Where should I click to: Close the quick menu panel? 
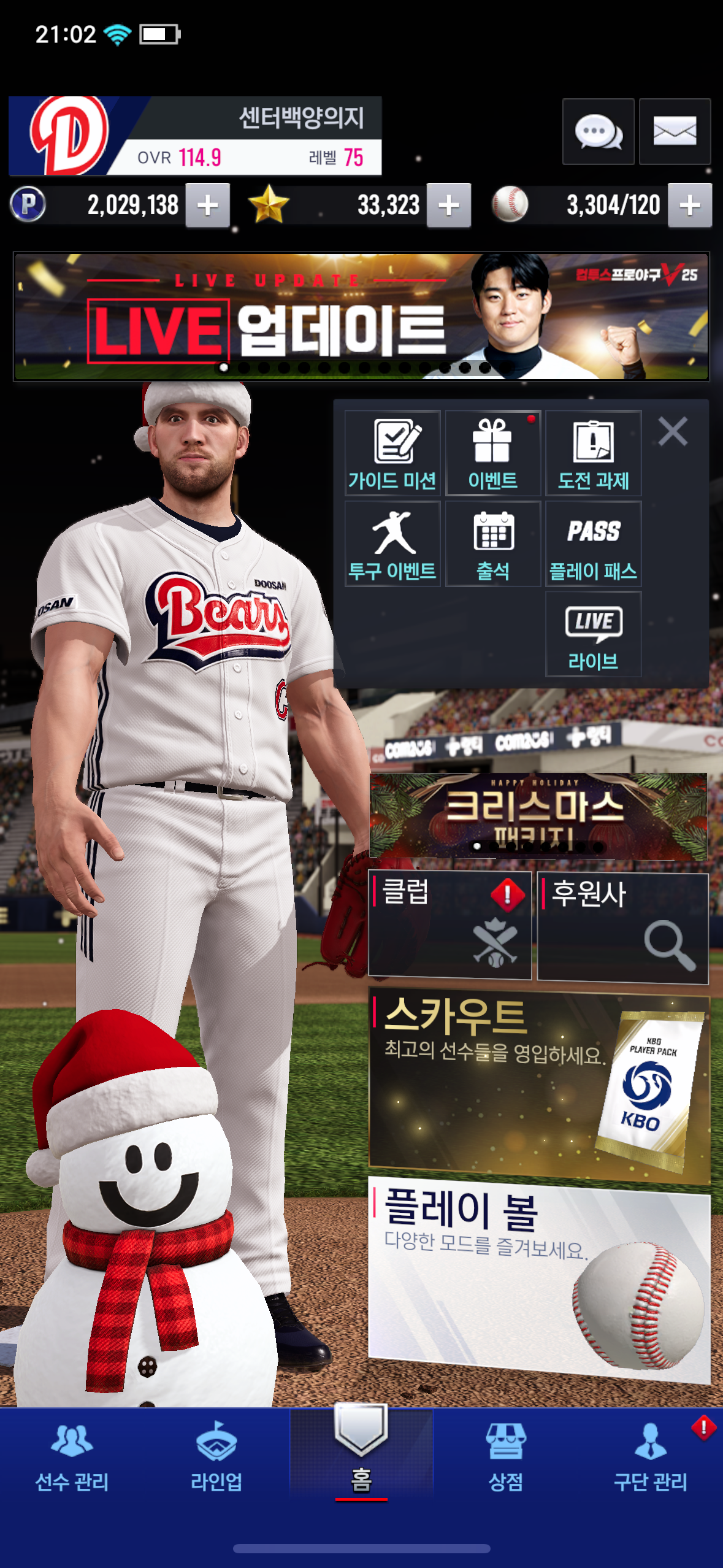673,431
